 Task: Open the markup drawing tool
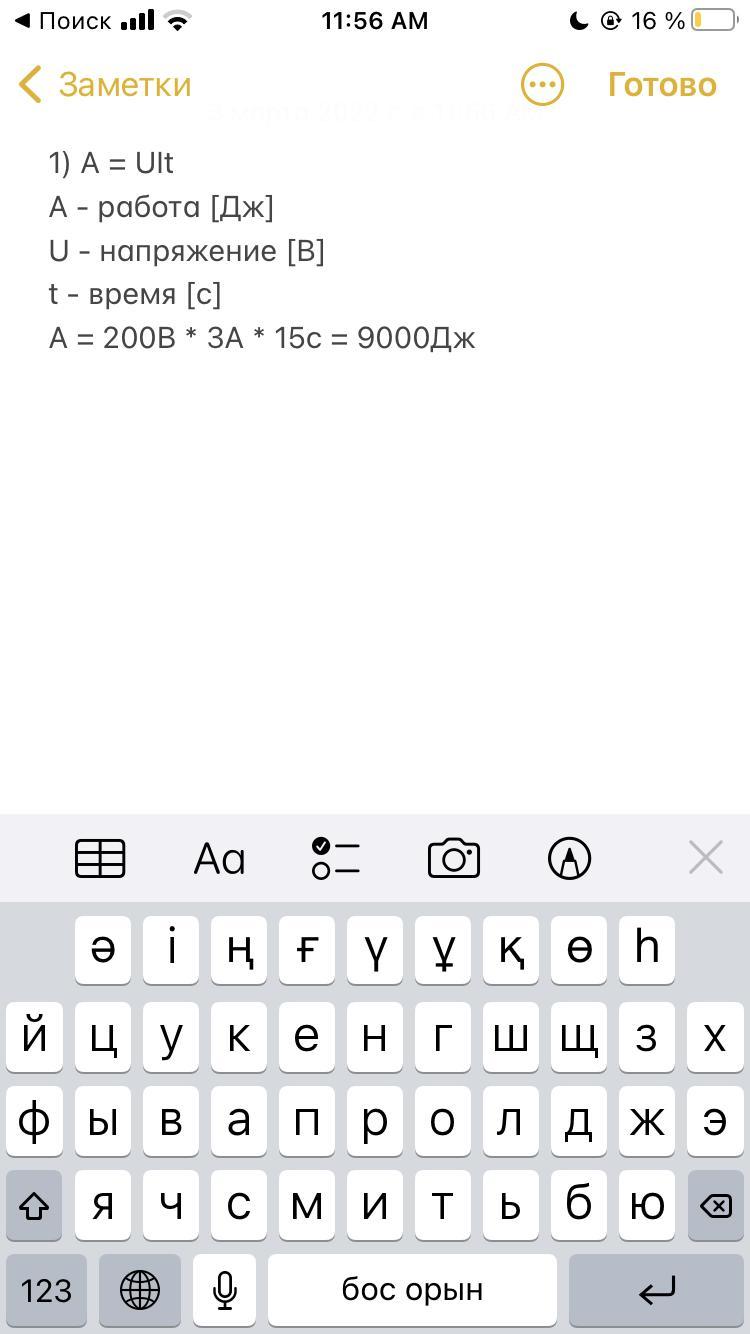(x=570, y=858)
